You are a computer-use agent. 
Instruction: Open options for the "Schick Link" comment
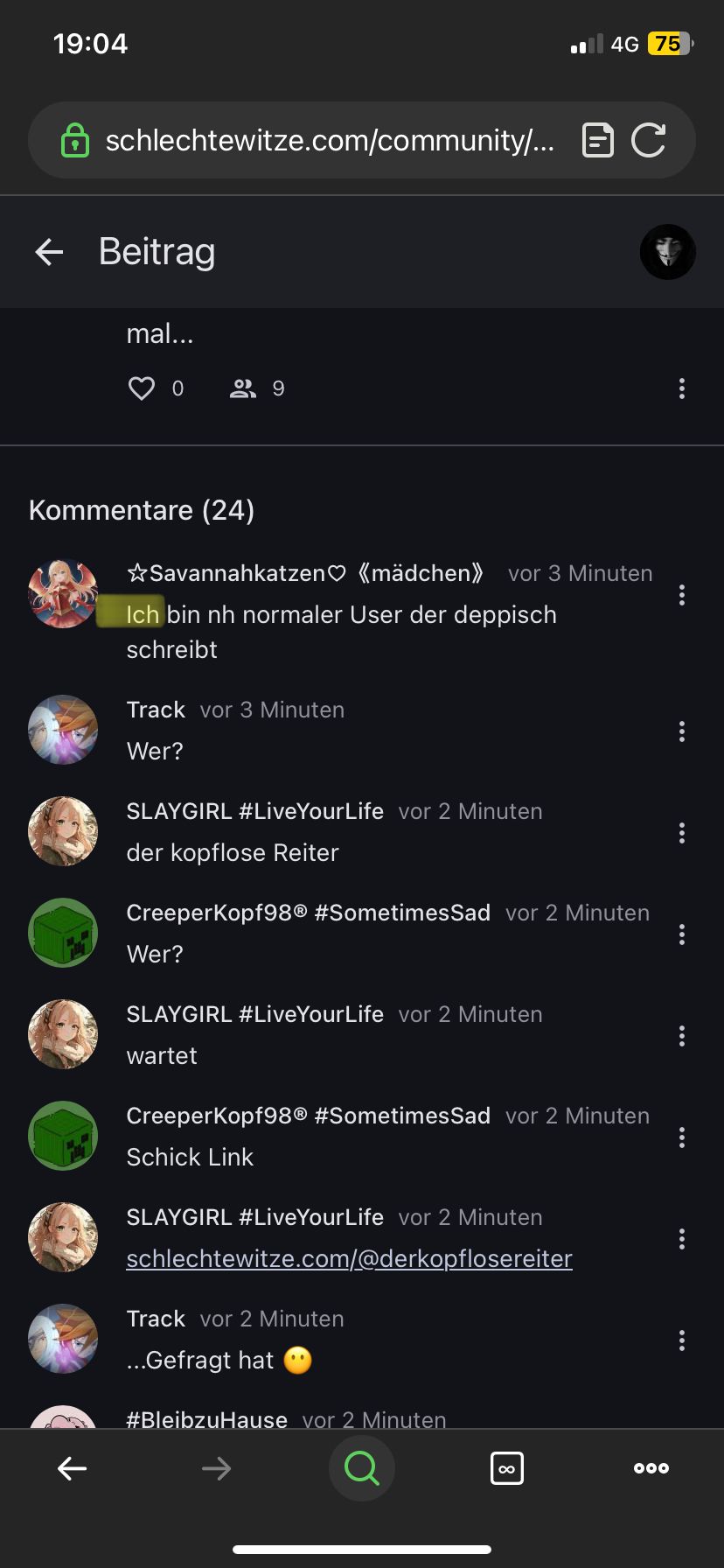682,1137
